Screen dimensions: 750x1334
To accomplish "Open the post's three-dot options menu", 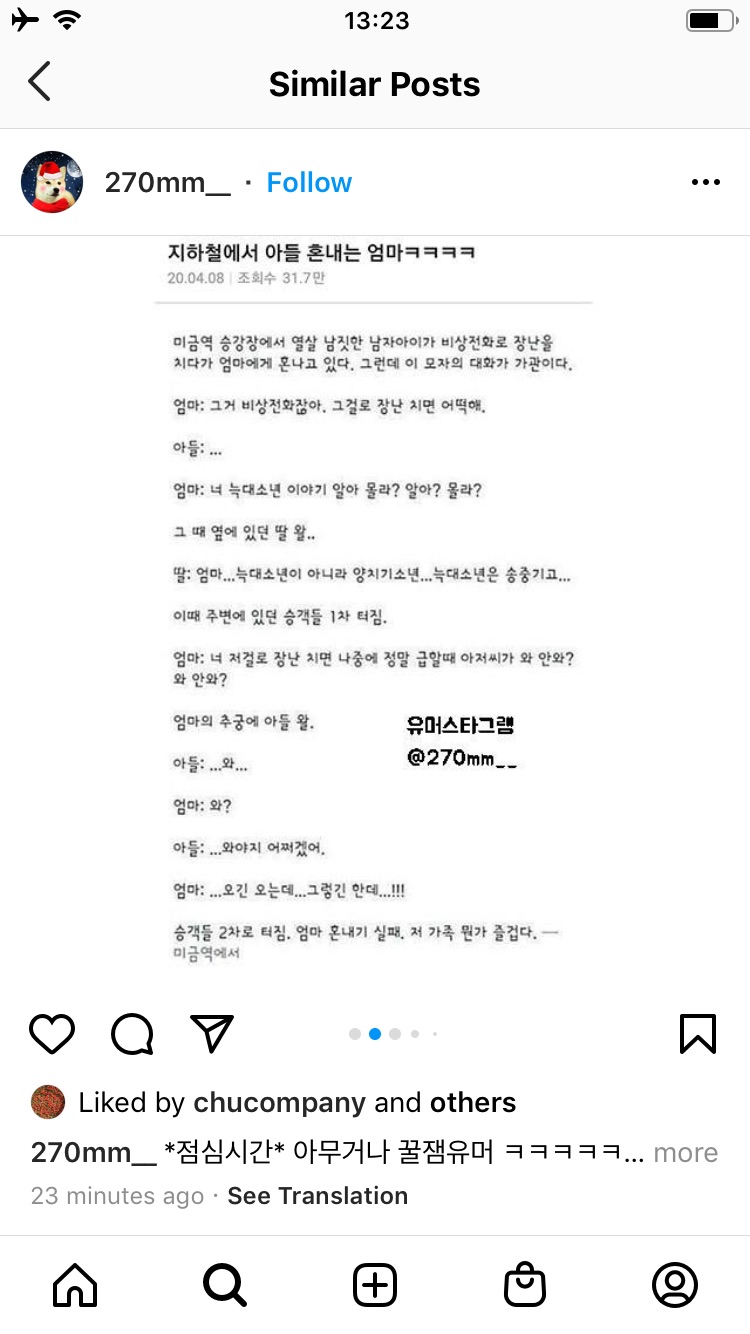I will [x=706, y=182].
